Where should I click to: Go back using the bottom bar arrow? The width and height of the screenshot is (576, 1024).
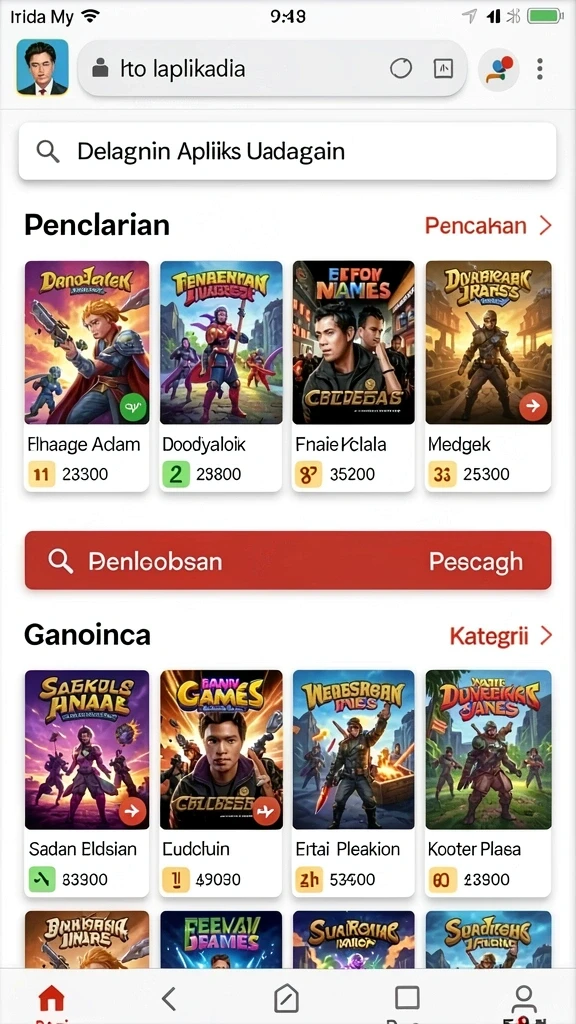coord(168,999)
